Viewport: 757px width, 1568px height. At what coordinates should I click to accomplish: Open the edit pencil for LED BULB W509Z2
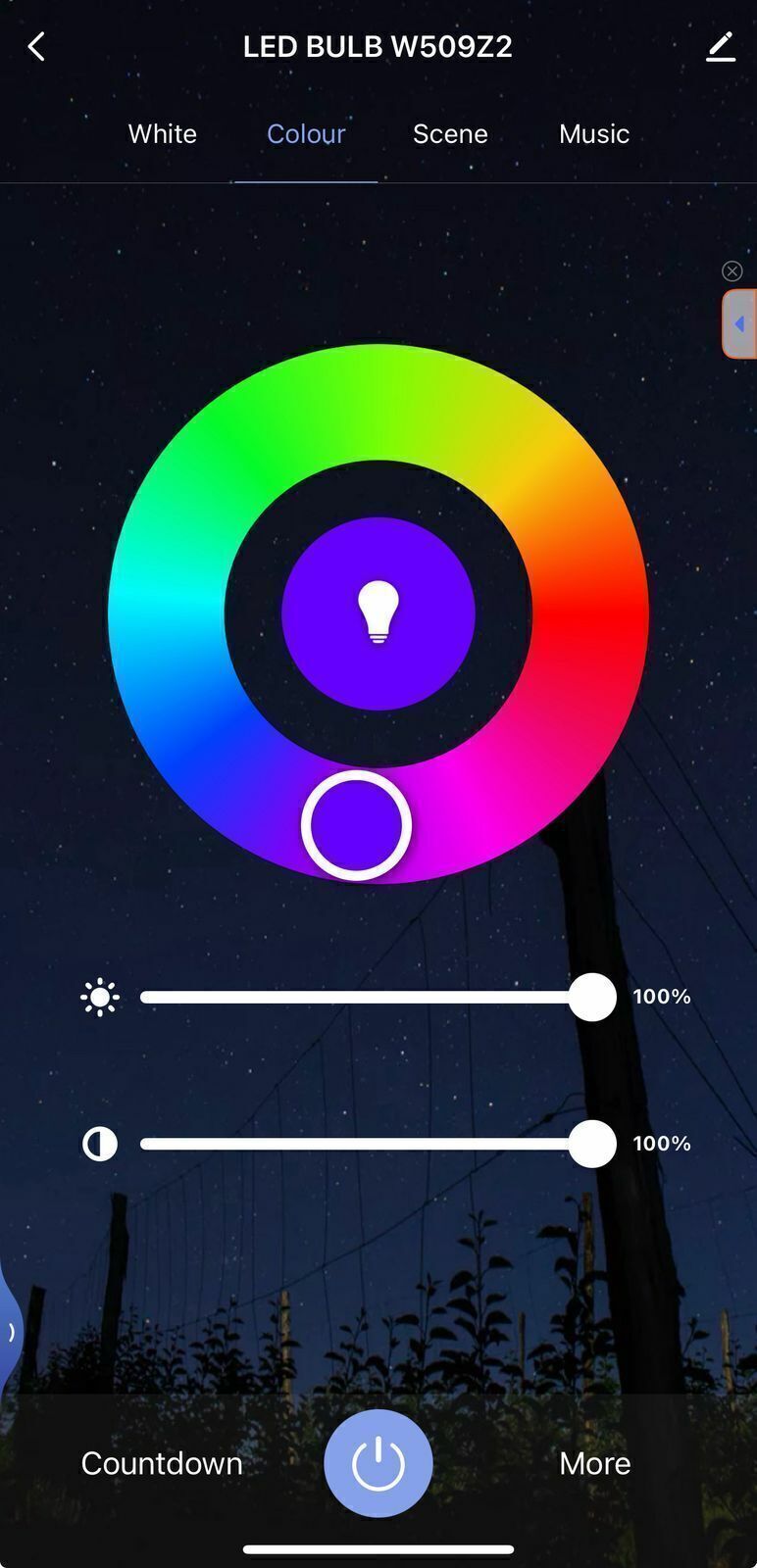pos(721,46)
